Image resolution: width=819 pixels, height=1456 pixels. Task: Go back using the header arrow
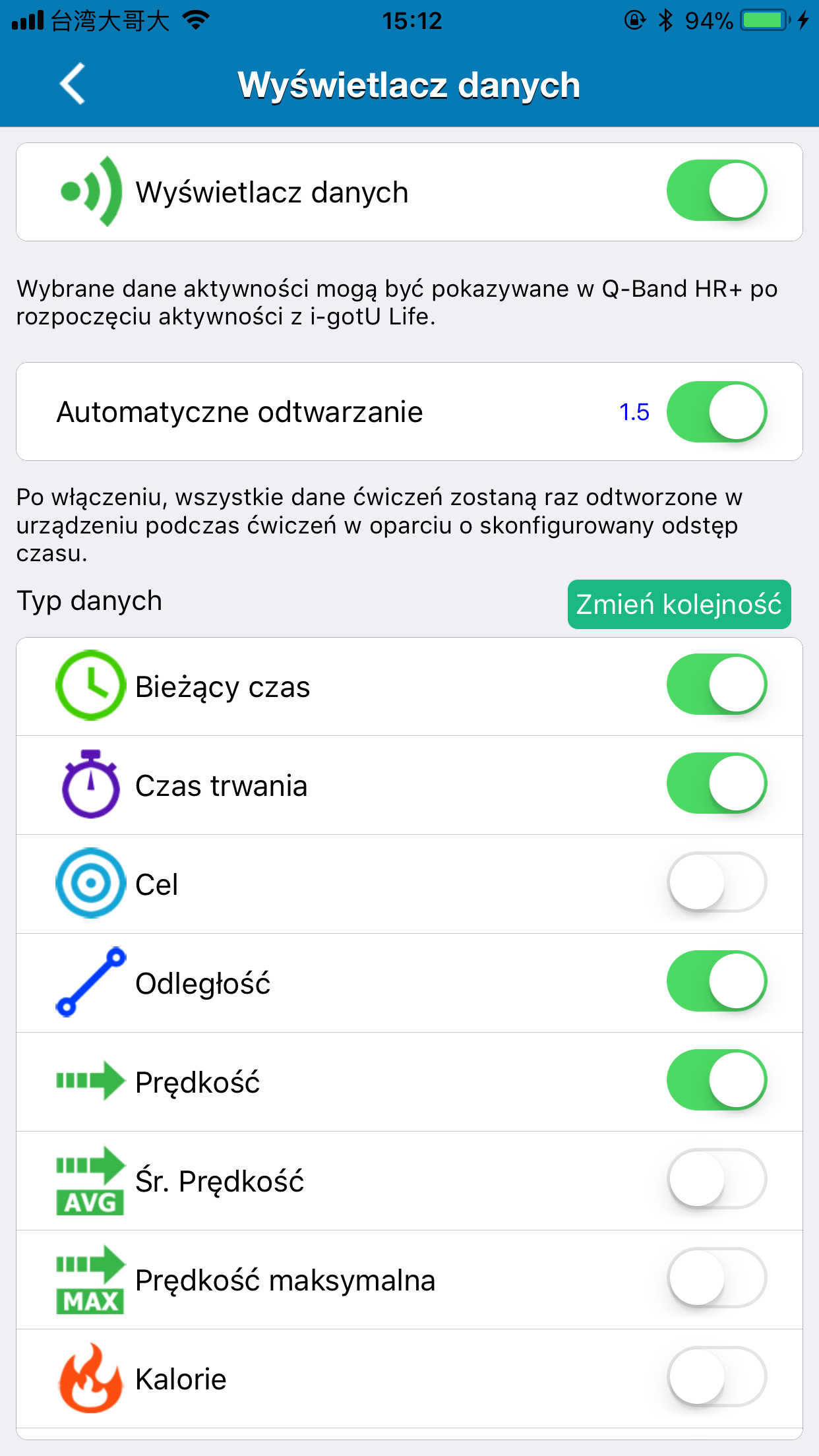pyautogui.click(x=73, y=84)
